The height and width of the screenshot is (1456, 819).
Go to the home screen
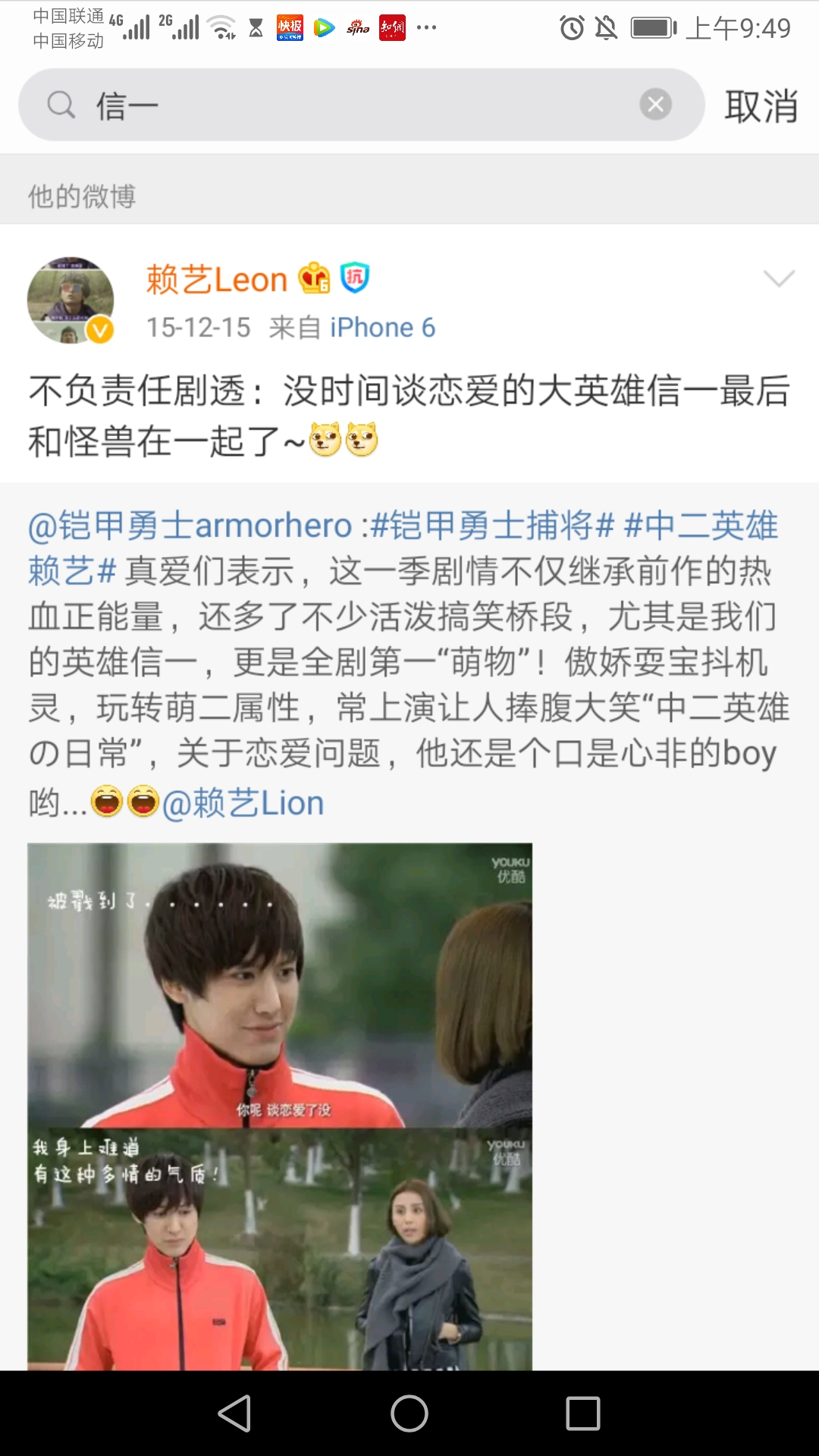pyautogui.click(x=409, y=1414)
